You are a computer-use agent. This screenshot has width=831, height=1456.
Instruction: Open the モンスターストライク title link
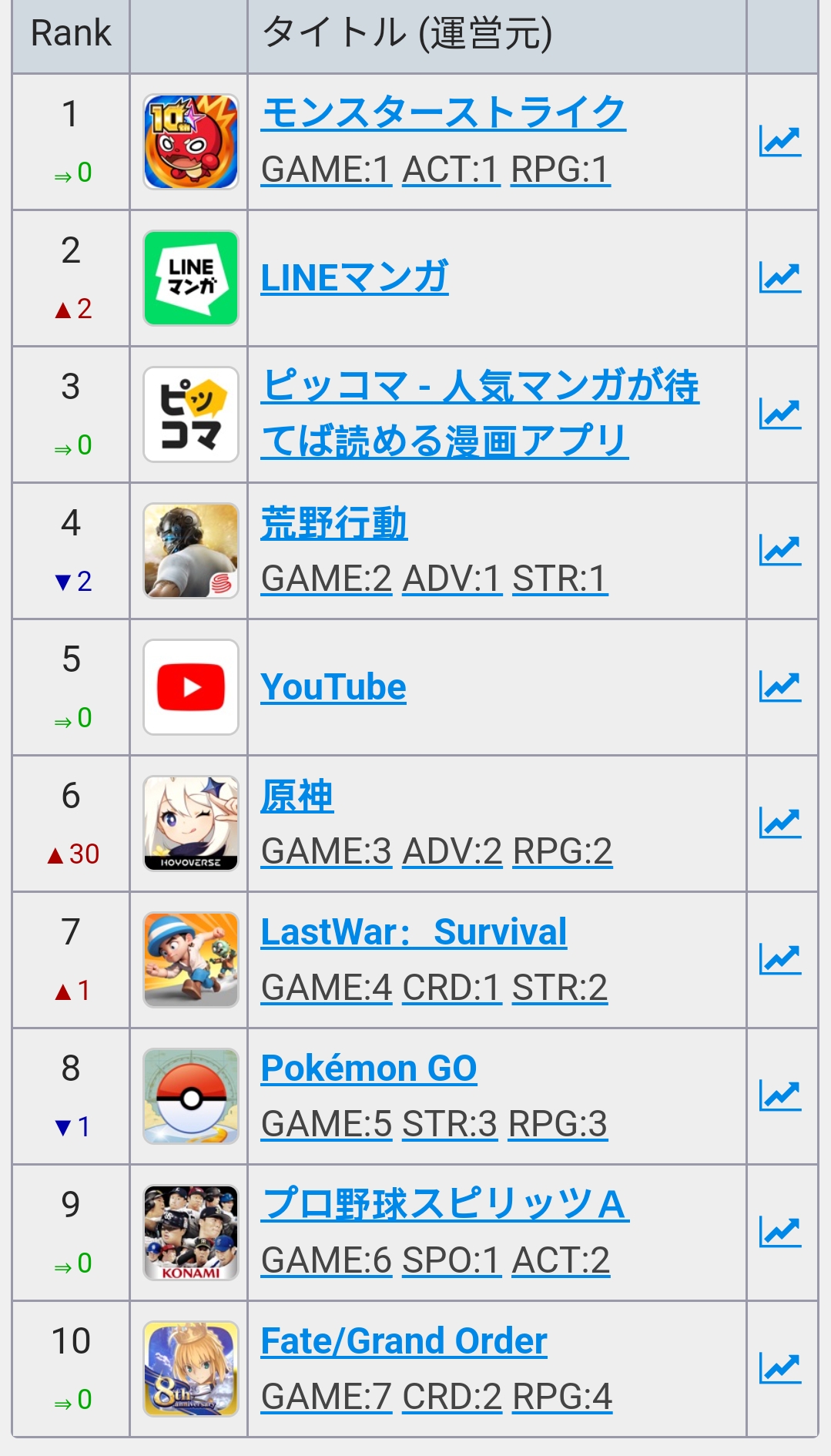tap(443, 112)
